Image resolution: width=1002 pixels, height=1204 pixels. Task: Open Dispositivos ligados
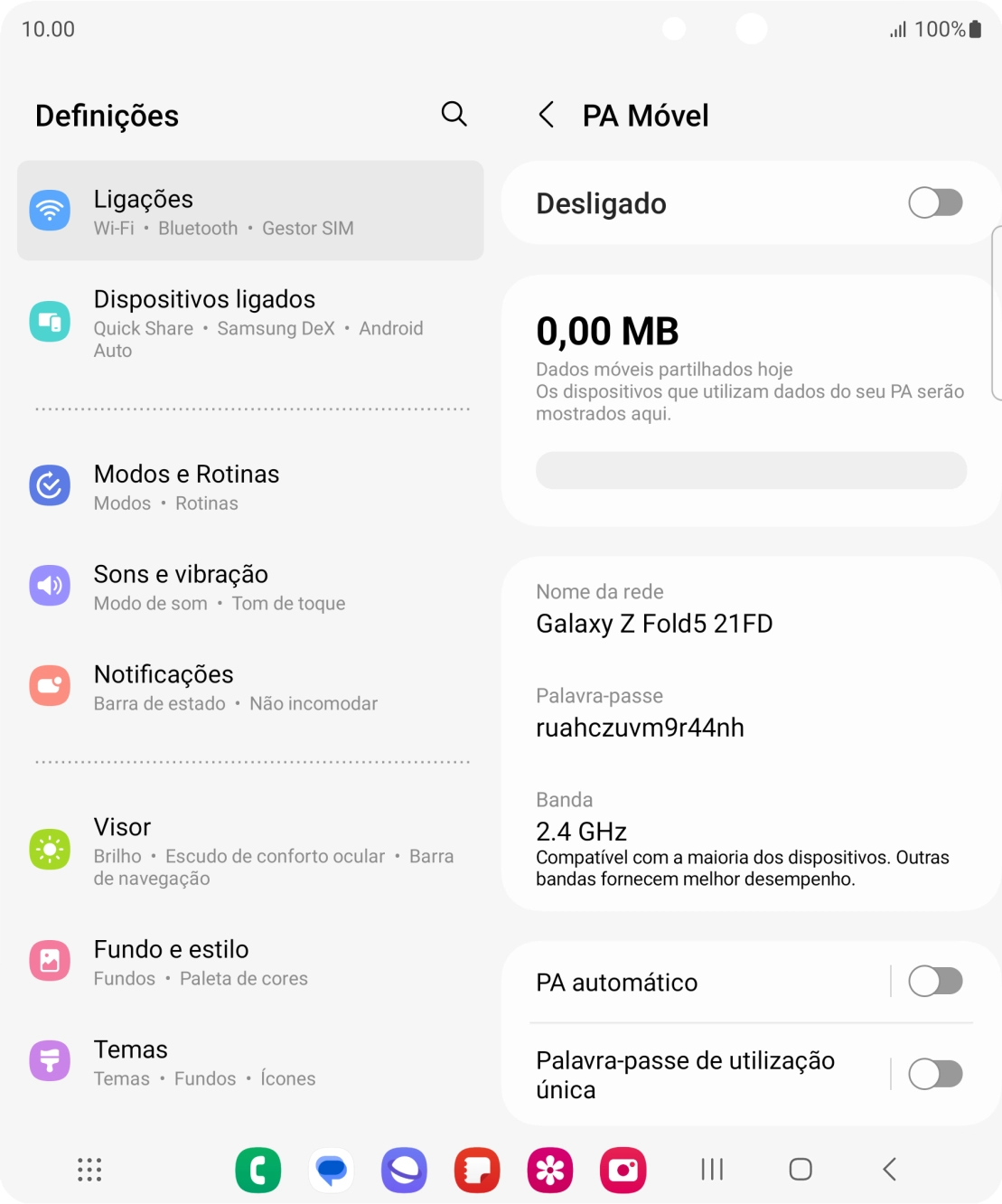tap(250, 323)
